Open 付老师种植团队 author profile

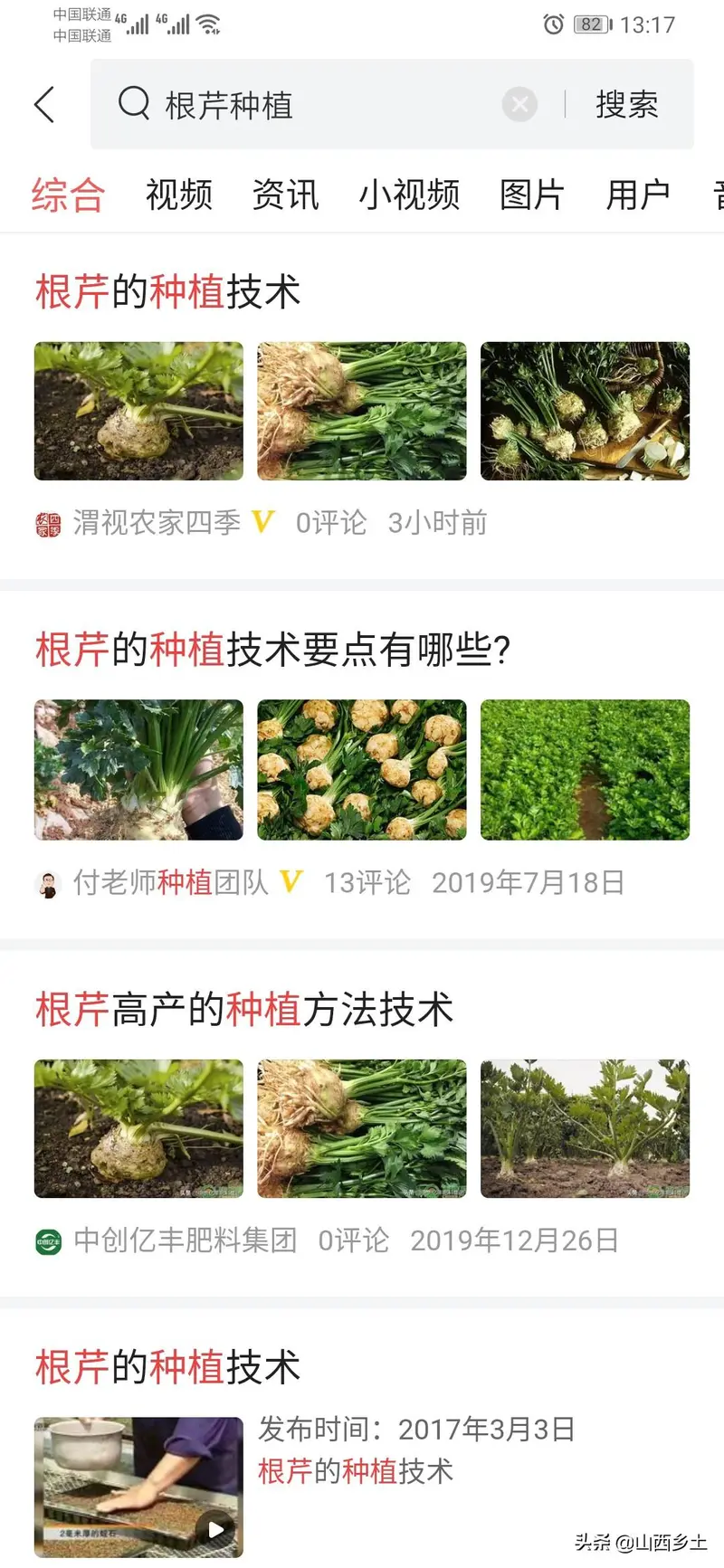(x=171, y=882)
